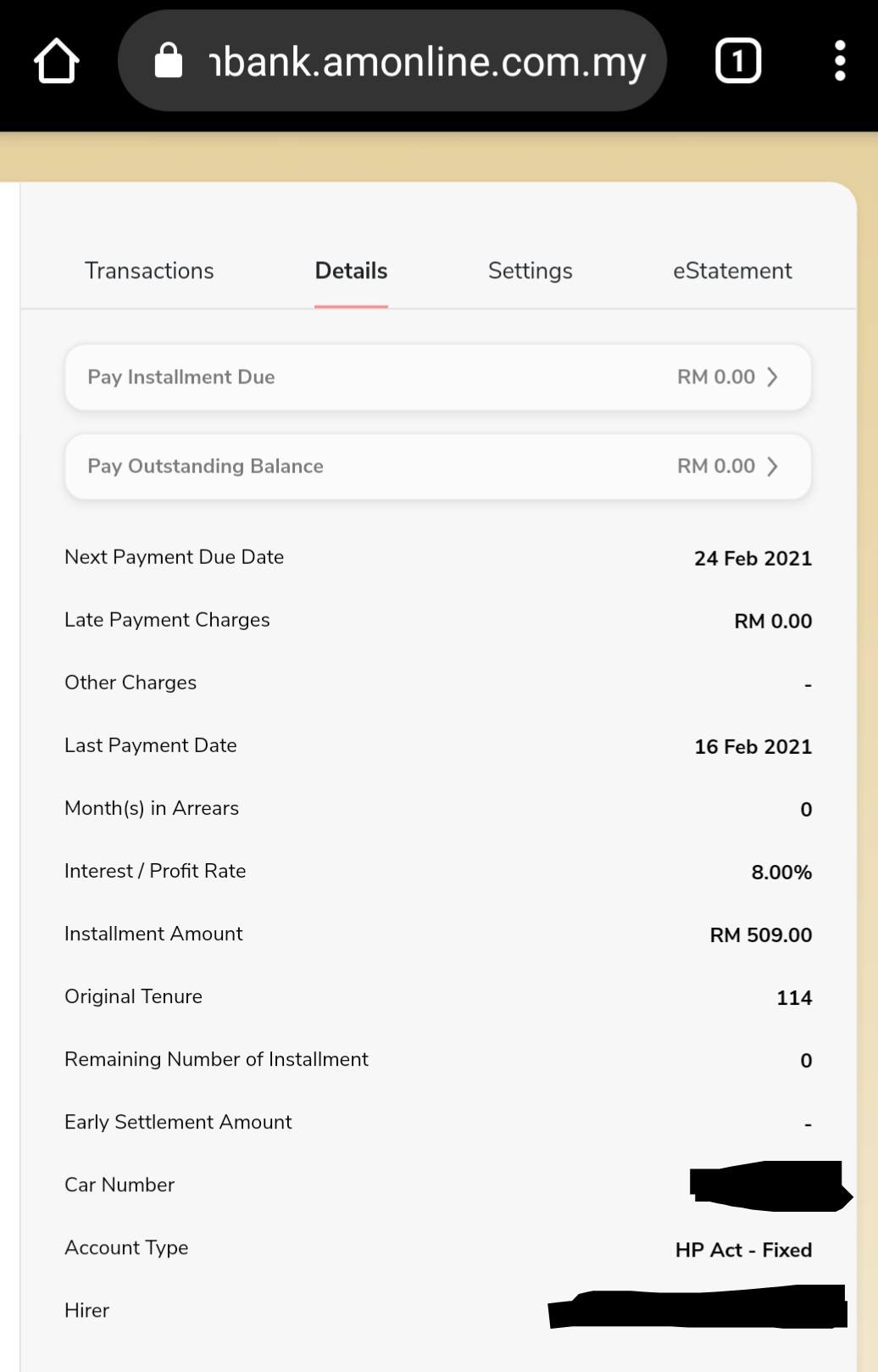Tap the home icon in the browser toolbar
Viewport: 878px width, 1372px height.
click(x=54, y=59)
